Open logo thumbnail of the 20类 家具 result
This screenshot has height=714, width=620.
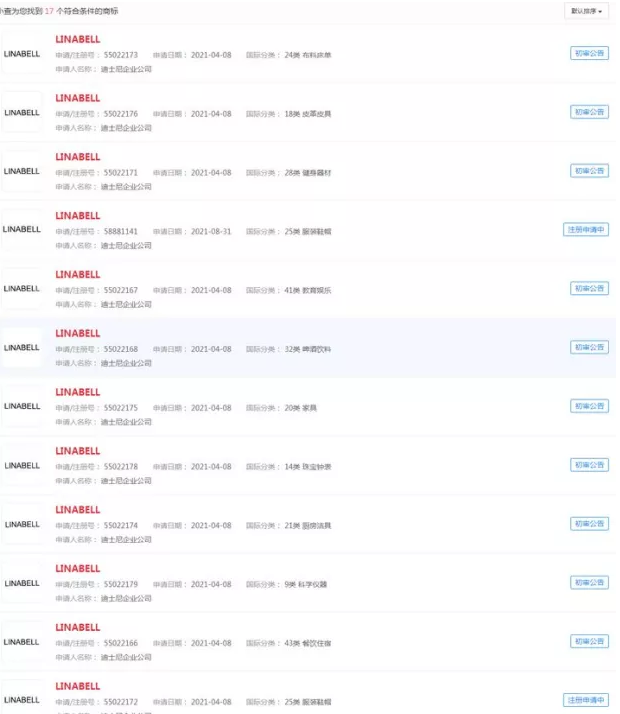[x=22, y=406]
